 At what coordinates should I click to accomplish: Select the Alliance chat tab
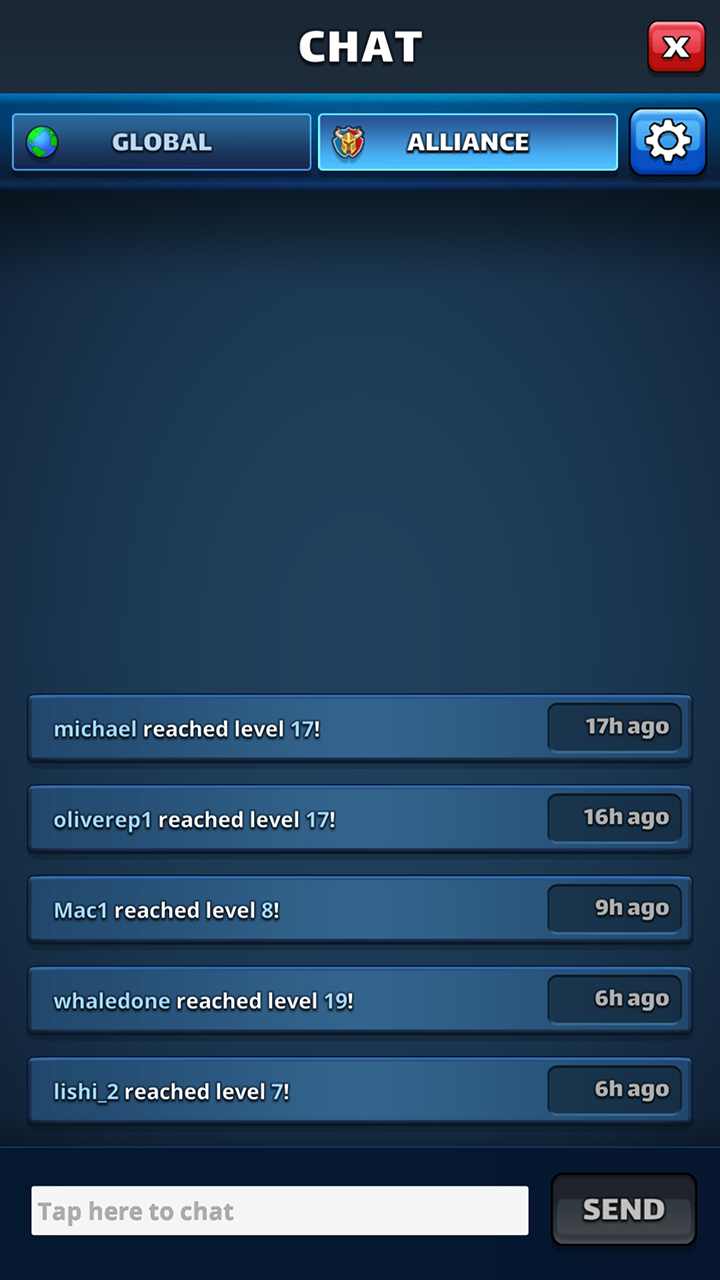[x=467, y=142]
